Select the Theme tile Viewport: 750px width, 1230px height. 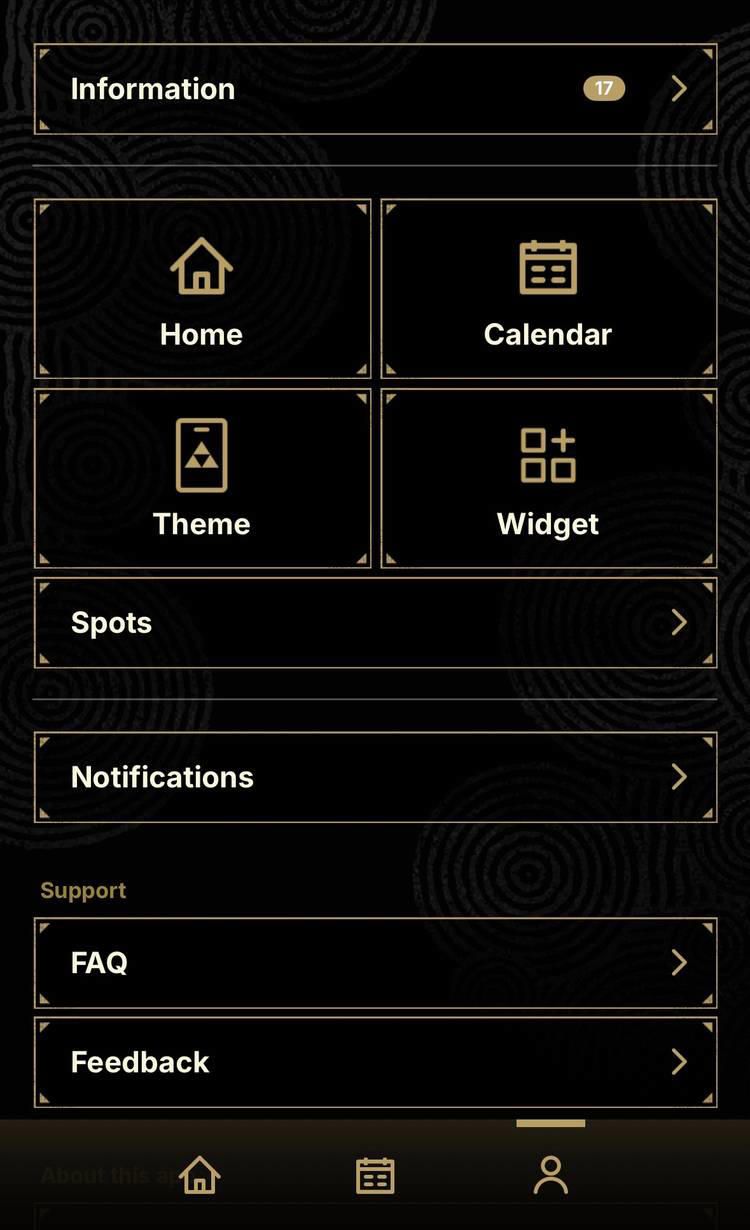[202, 478]
